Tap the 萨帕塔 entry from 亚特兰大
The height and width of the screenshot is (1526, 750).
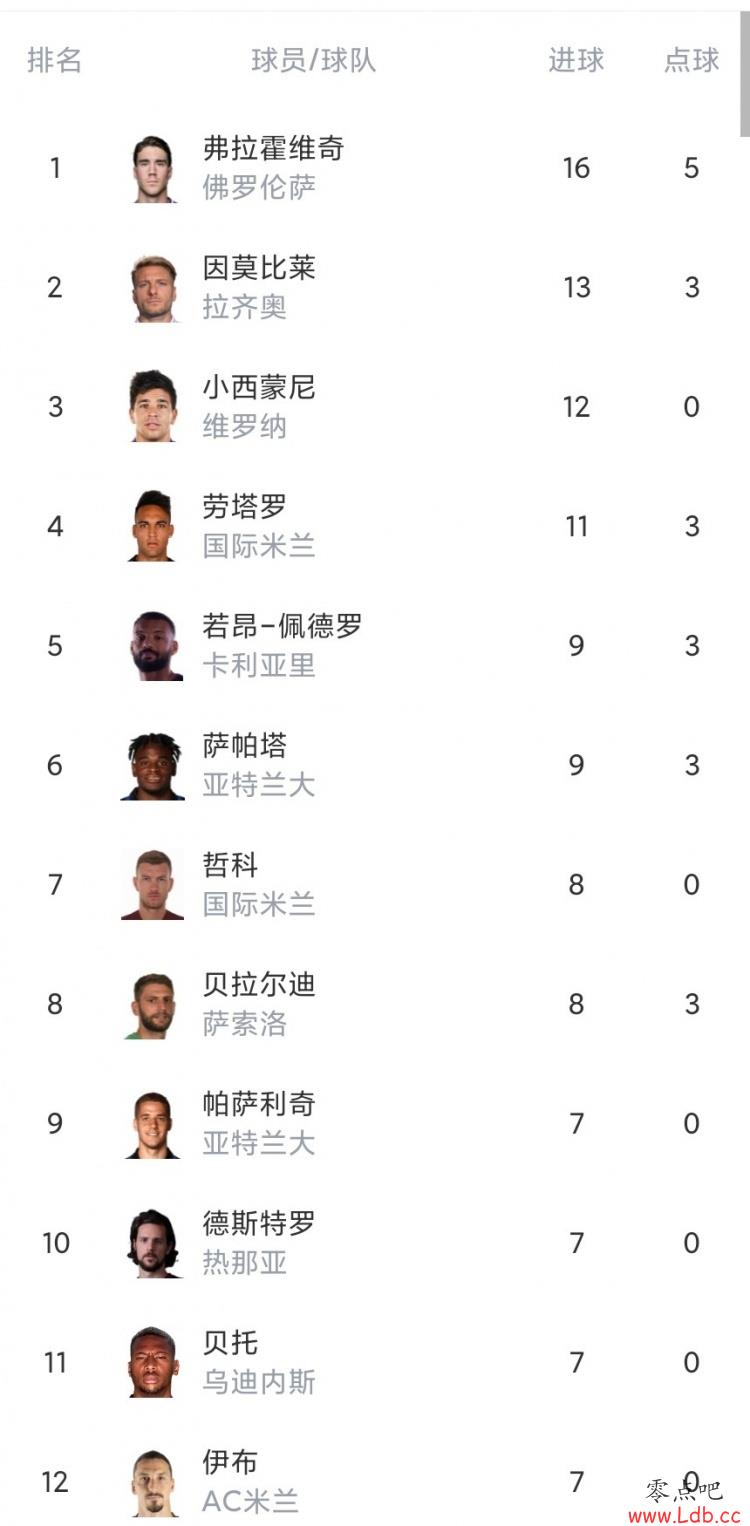tap(375, 765)
